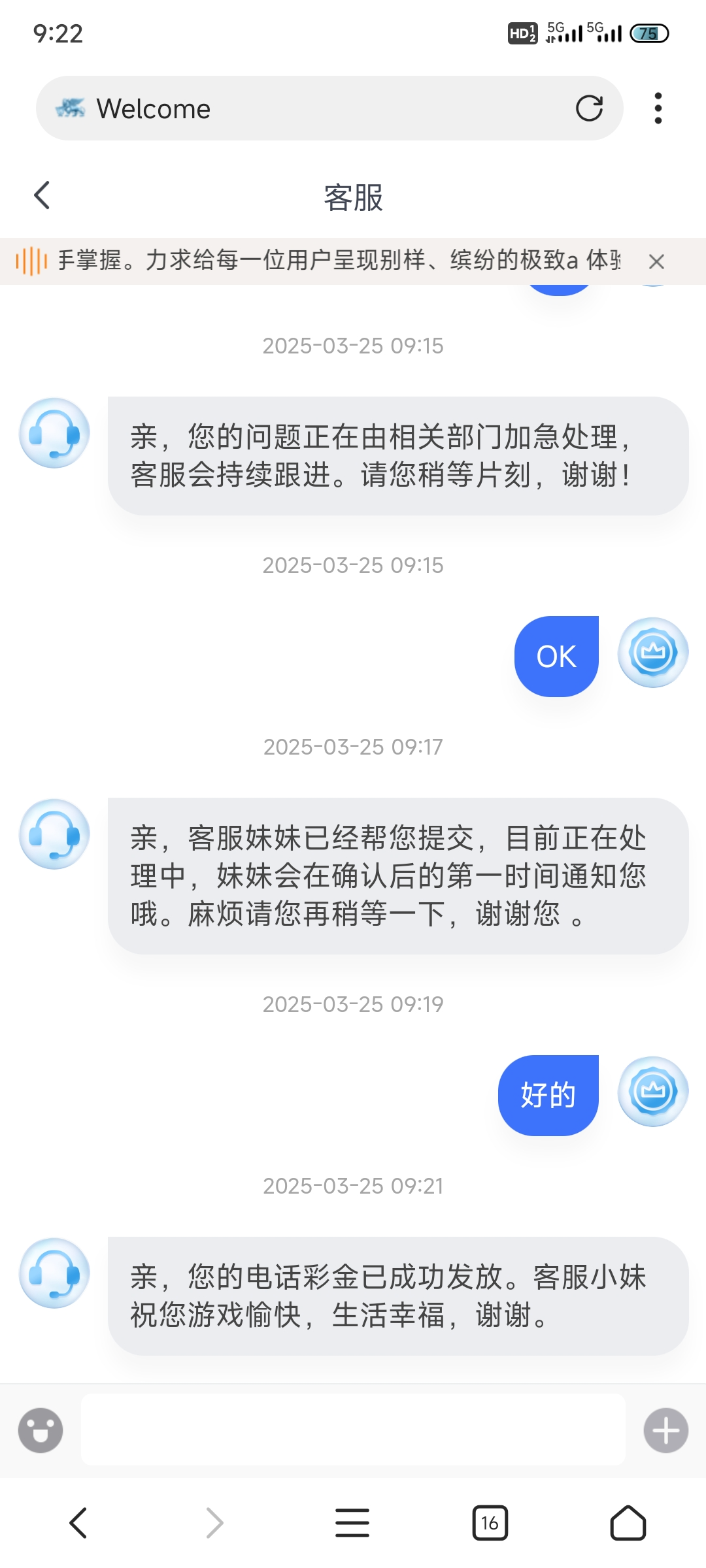Viewport: 706px width, 1568px height.
Task: Focus the chat message input field
Action: (353, 1429)
